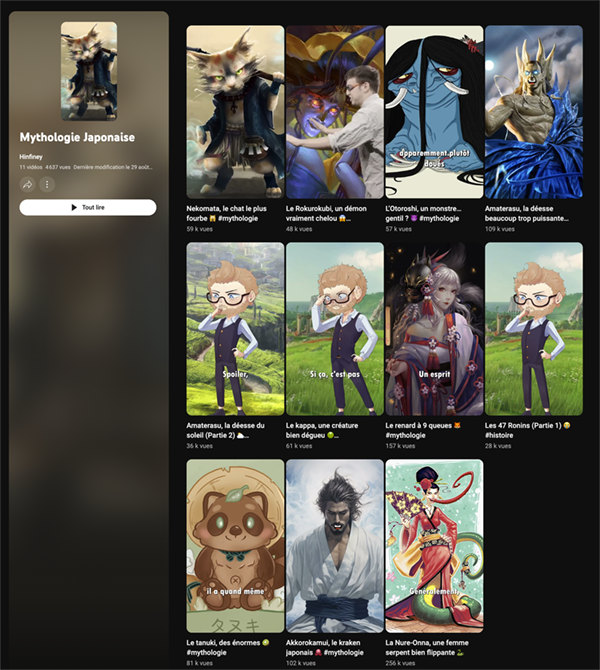Share the Mythologie Japonaise playlist

27,184
